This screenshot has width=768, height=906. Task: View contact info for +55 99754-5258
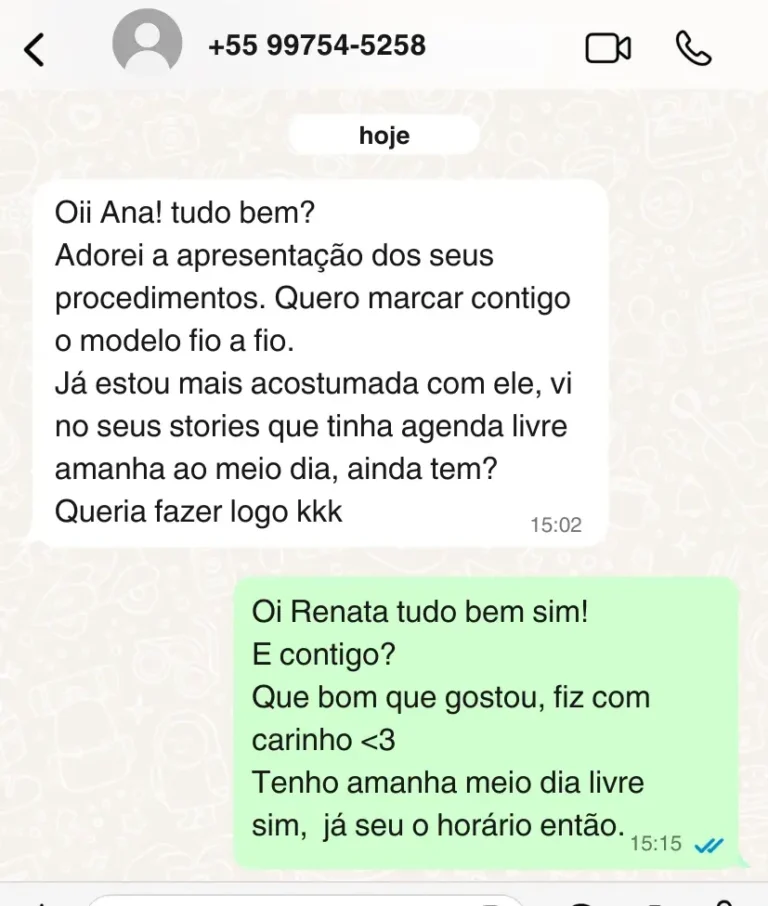click(x=317, y=45)
